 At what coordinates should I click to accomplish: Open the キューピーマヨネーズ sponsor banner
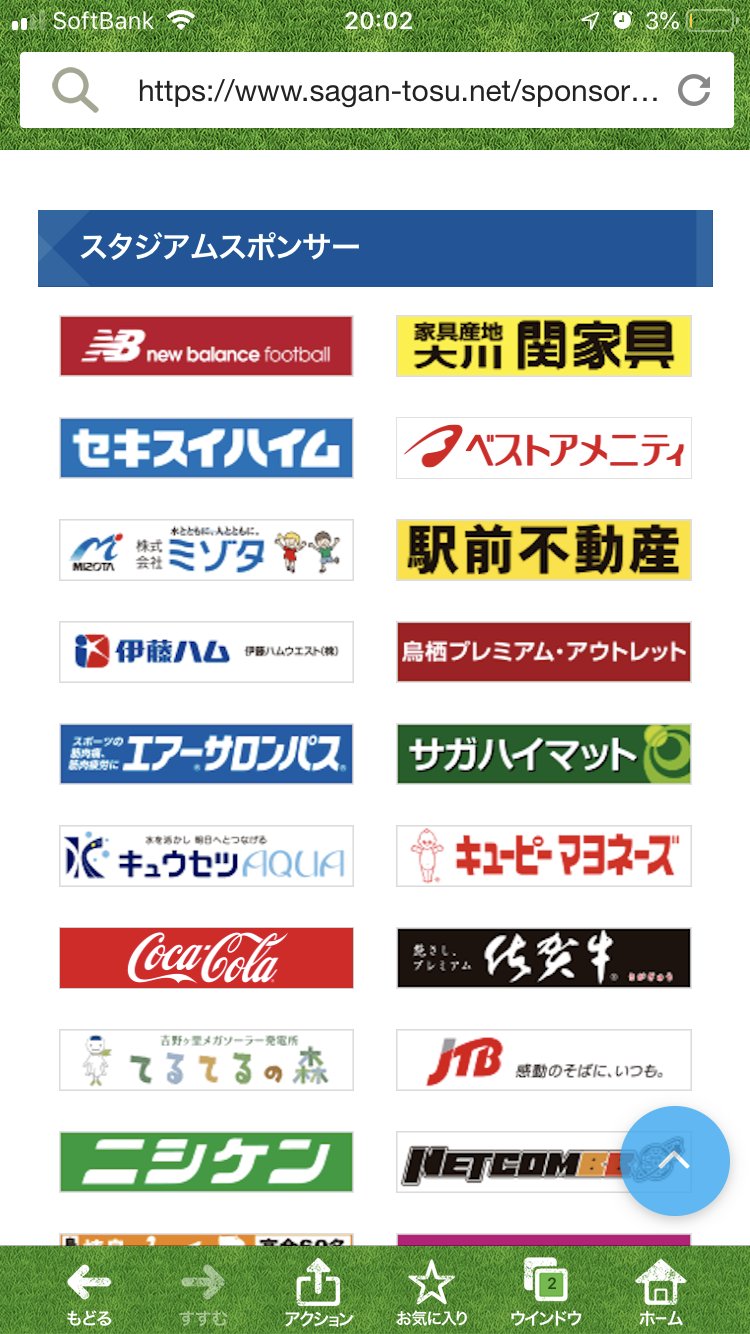[543, 856]
